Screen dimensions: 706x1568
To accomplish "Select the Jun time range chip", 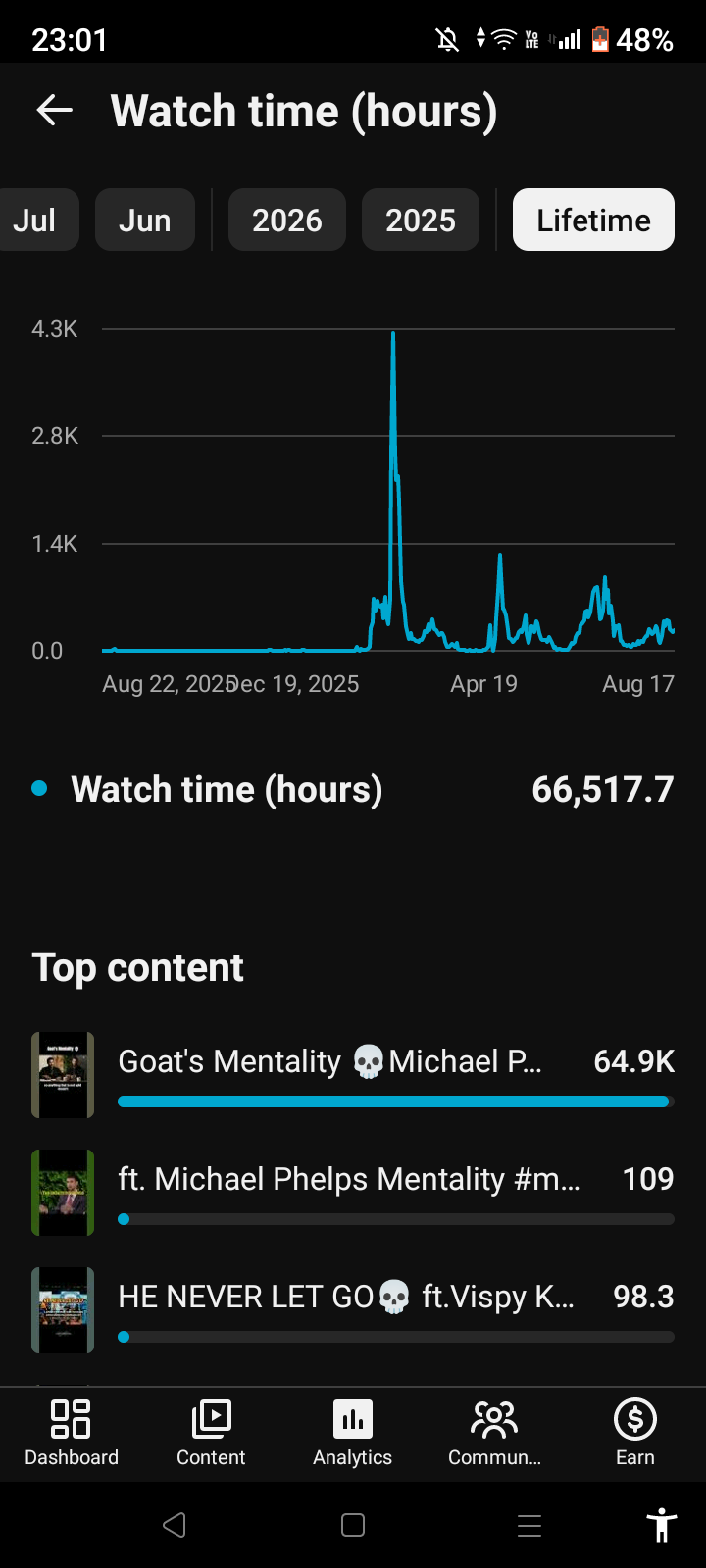I will click(x=145, y=220).
